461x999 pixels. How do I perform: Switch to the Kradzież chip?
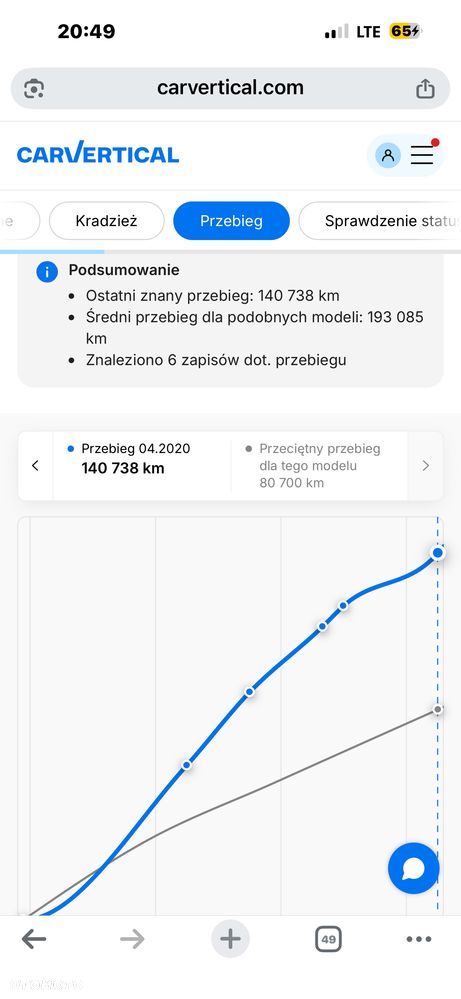point(106,221)
